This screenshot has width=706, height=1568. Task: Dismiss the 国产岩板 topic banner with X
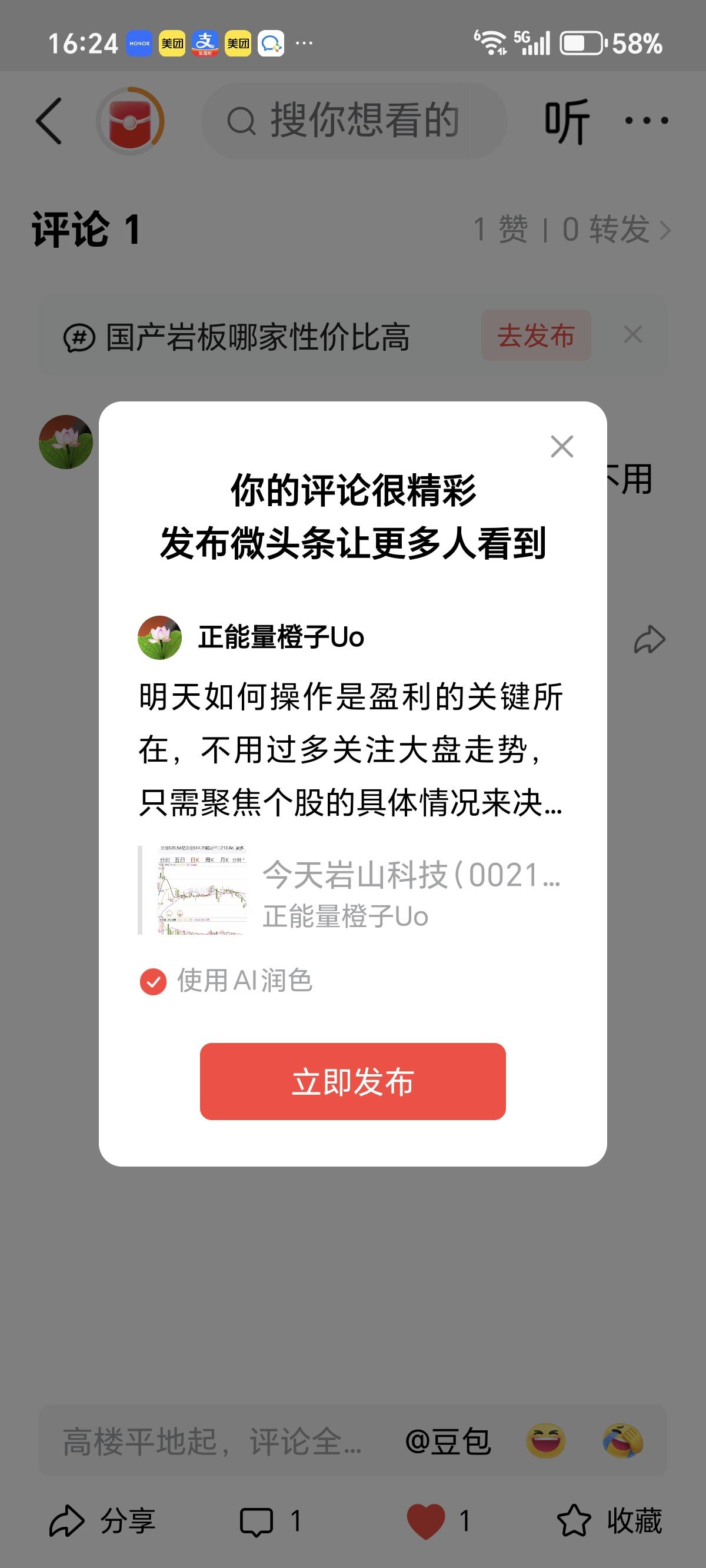click(x=634, y=334)
